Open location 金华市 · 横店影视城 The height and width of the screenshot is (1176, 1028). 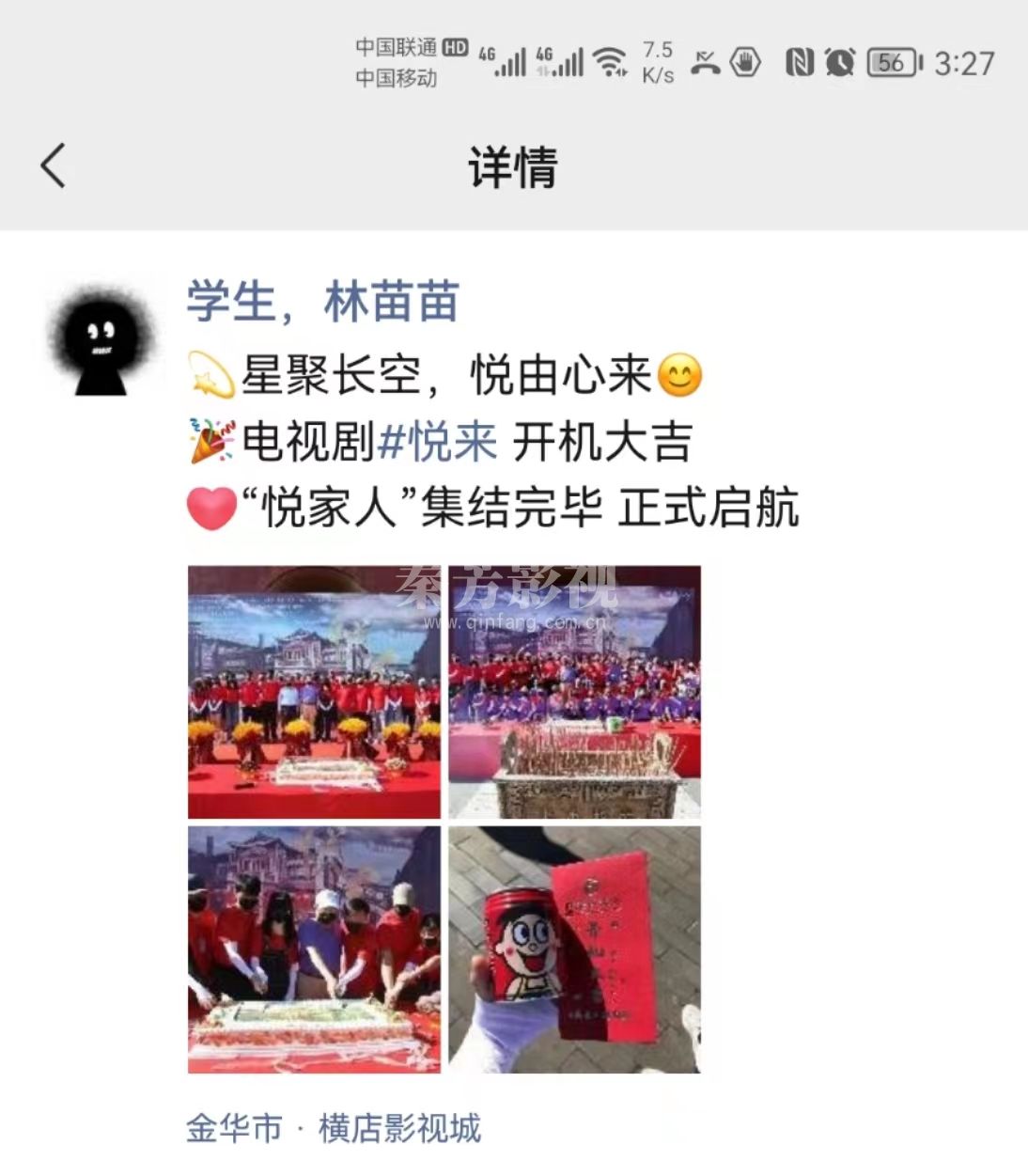334,1128
